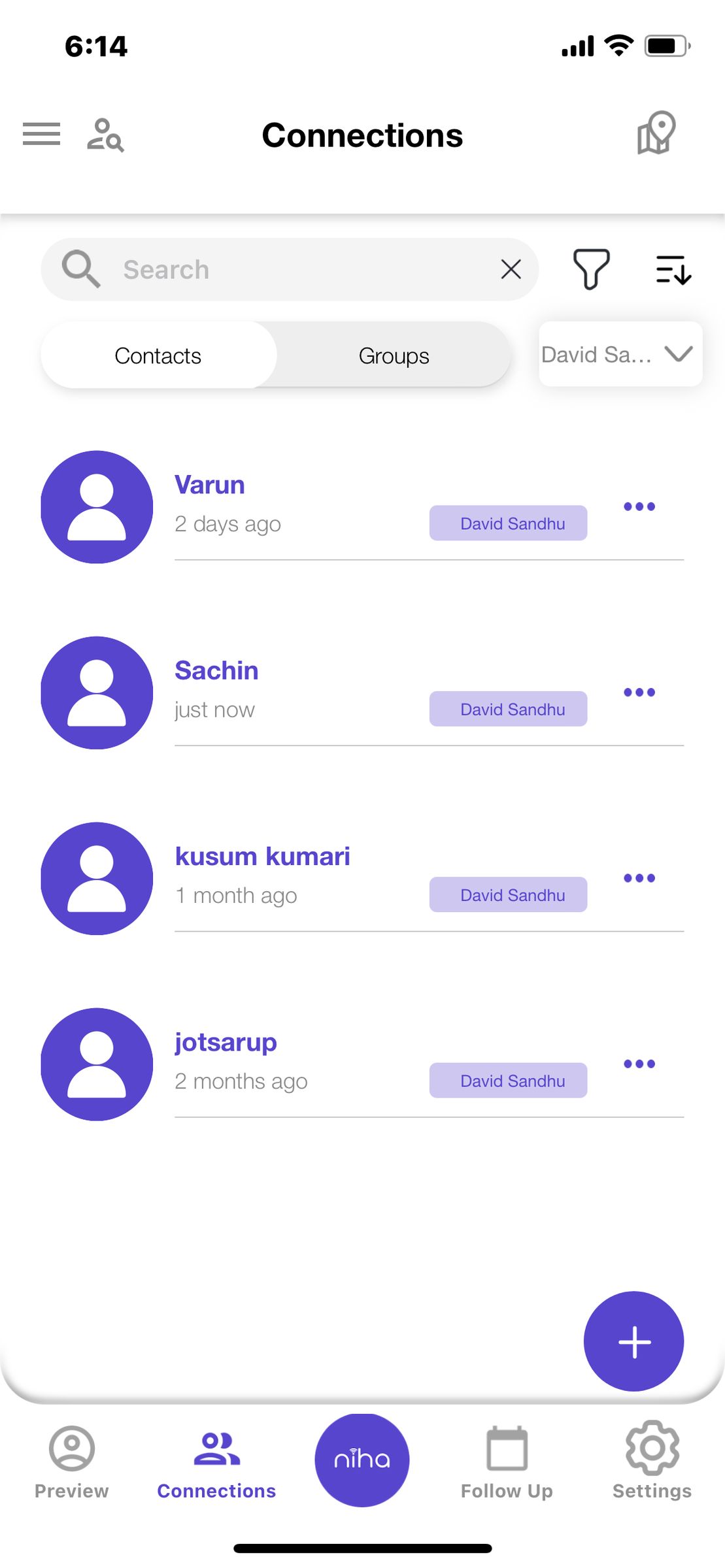725x1568 pixels.
Task: Open the hamburger drawer menu
Action: (41, 134)
